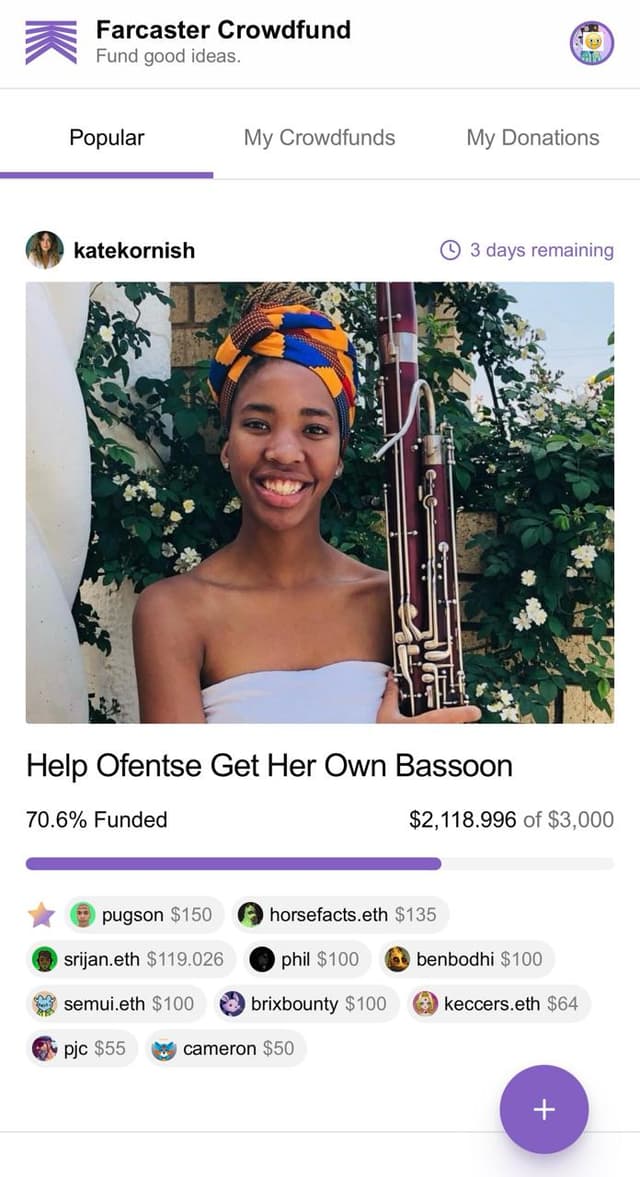Select the srijan.eth $119.026 chip
Screen dimensions: 640x1177
click(x=130, y=959)
